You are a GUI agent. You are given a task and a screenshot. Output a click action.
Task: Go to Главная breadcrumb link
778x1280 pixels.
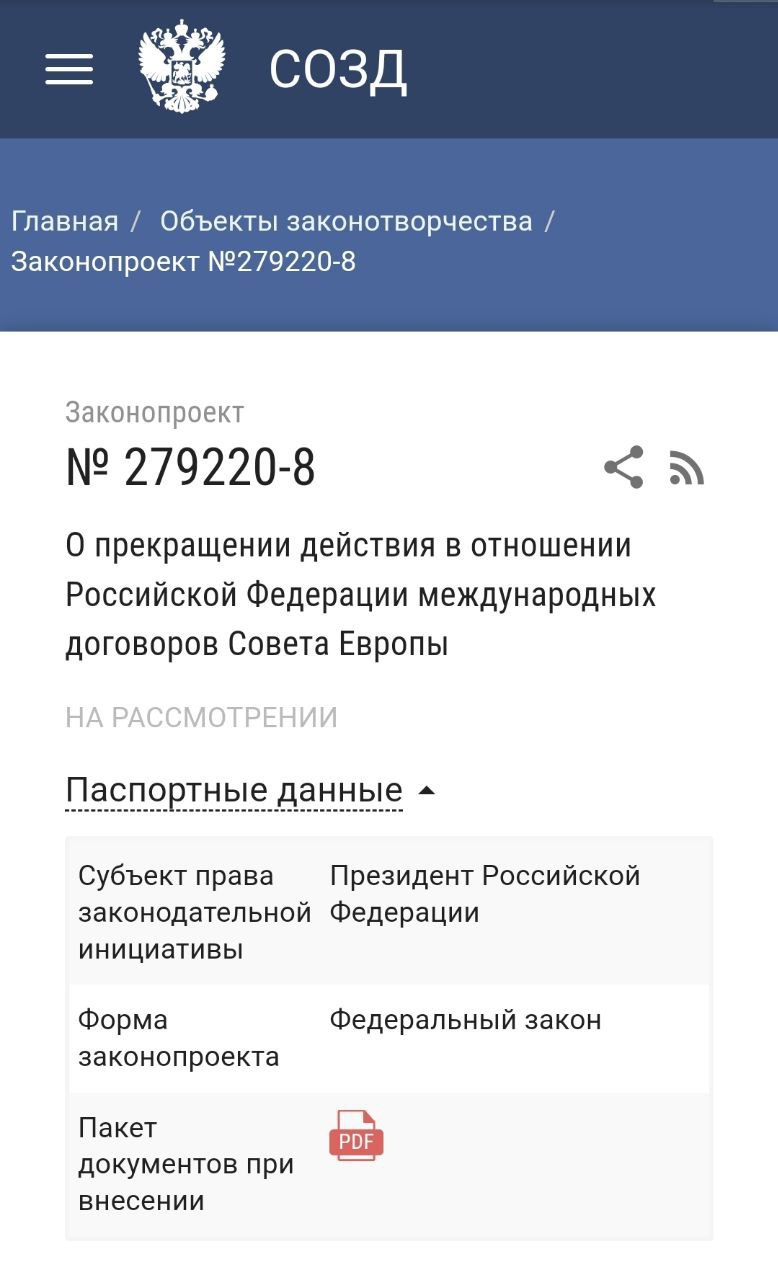pos(64,221)
